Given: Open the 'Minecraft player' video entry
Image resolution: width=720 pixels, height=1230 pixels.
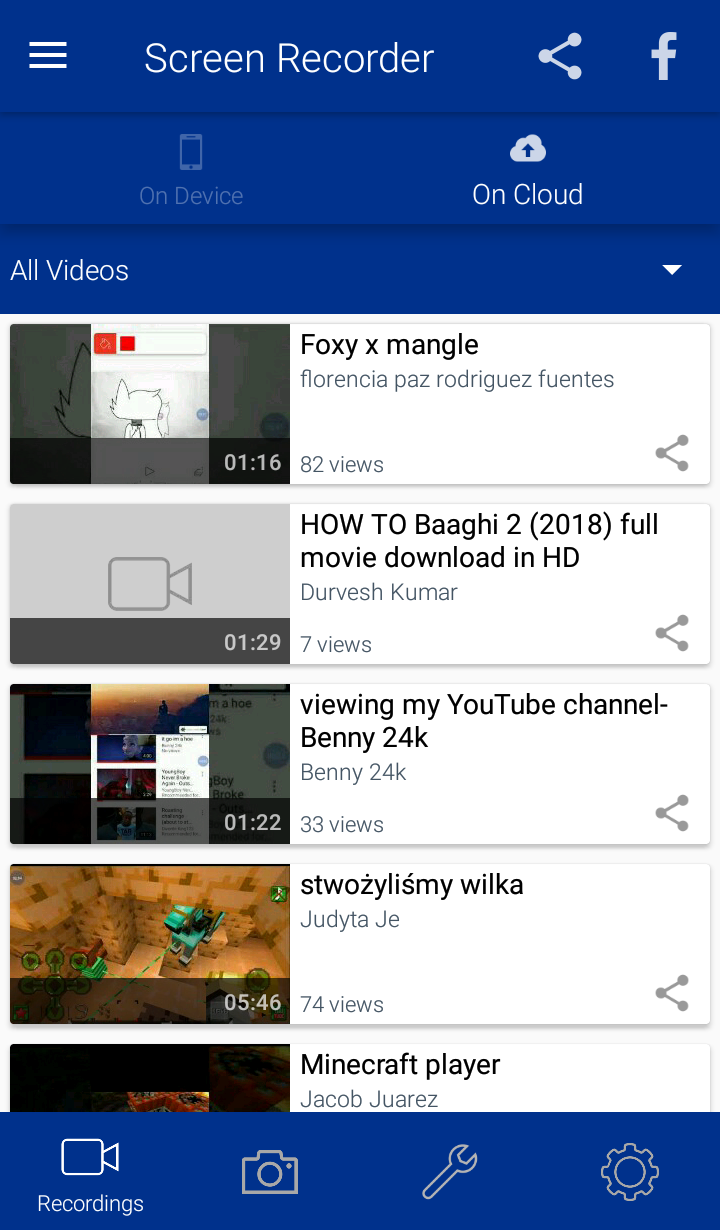Looking at the screenshot, I should [400, 1064].
